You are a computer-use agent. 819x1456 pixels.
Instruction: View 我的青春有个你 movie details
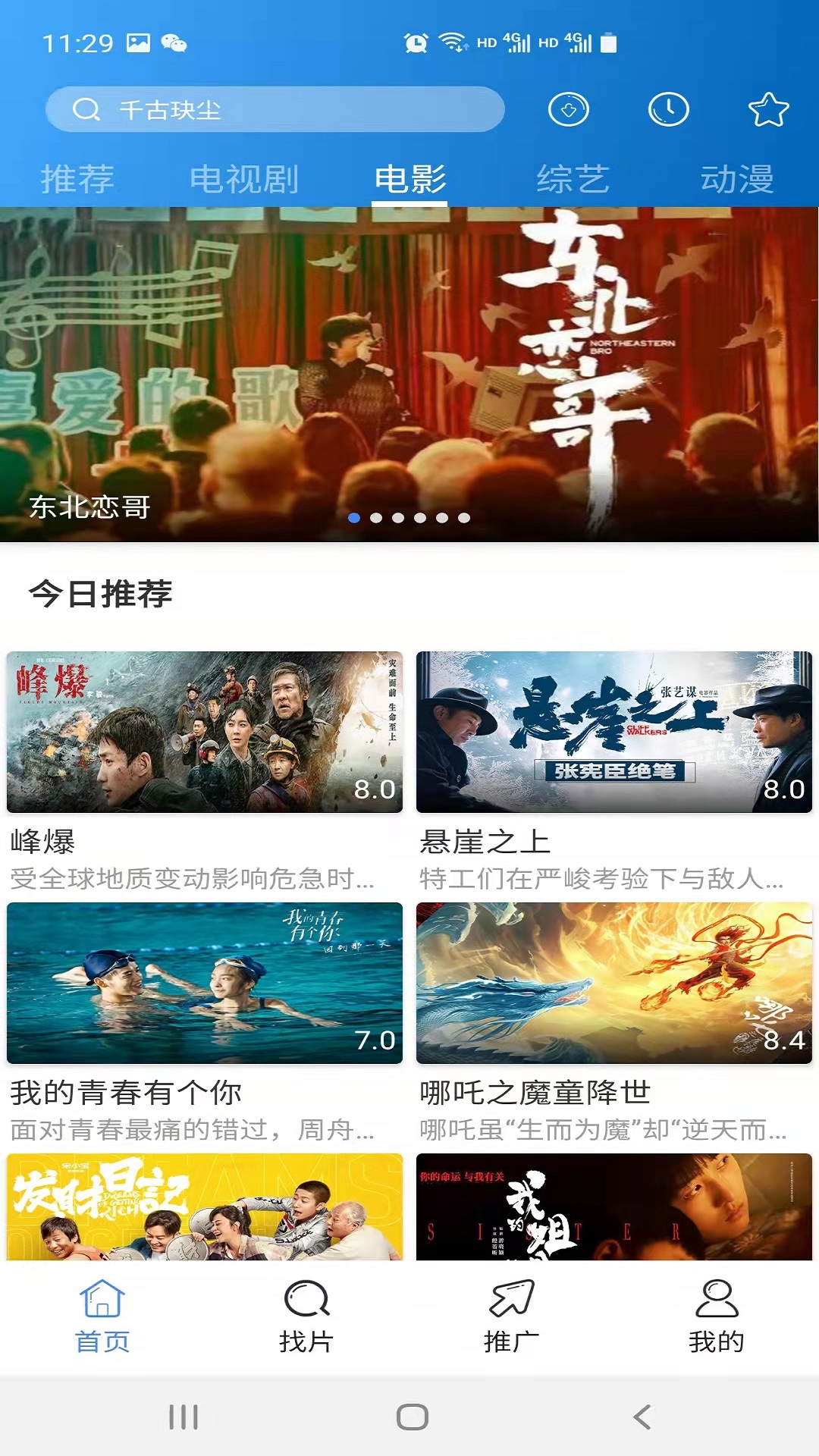pyautogui.click(x=205, y=984)
